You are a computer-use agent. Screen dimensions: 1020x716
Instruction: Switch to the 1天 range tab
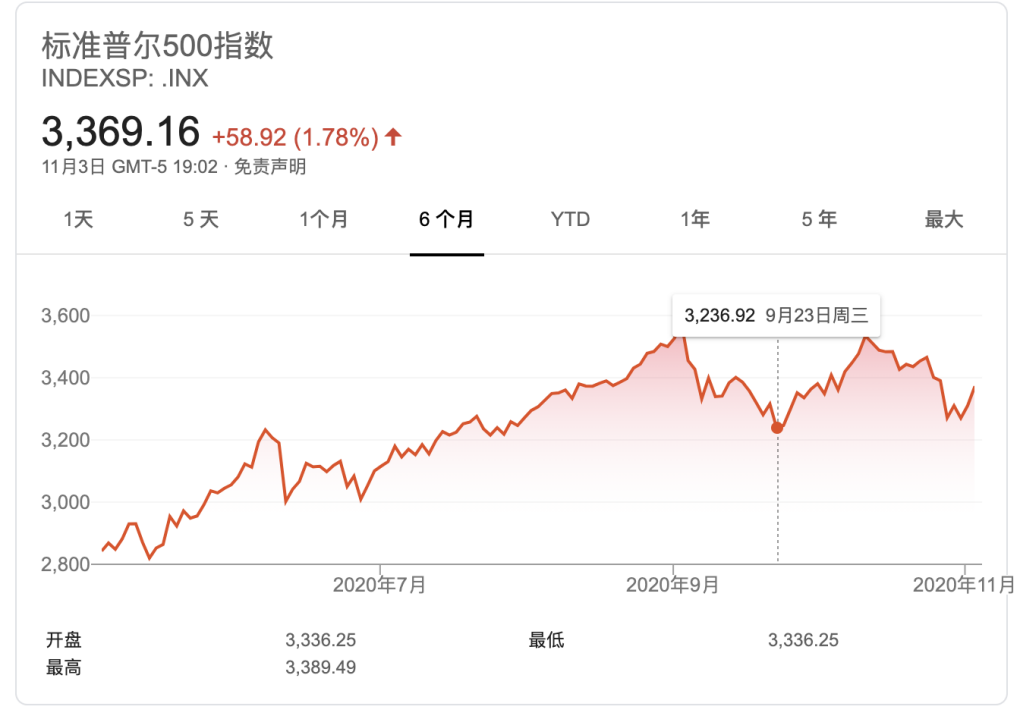coord(78,220)
